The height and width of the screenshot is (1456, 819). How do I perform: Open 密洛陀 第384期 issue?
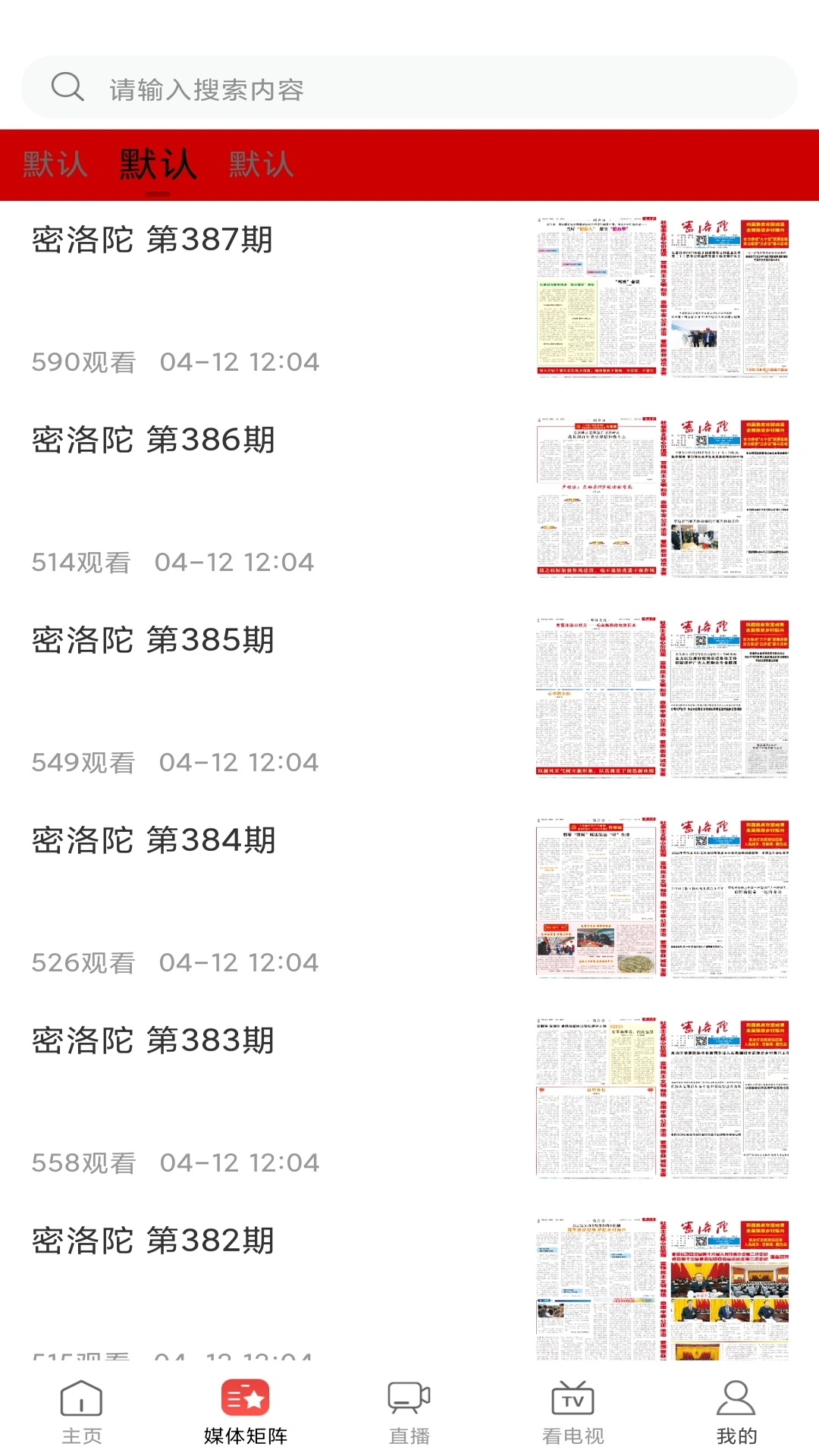152,840
